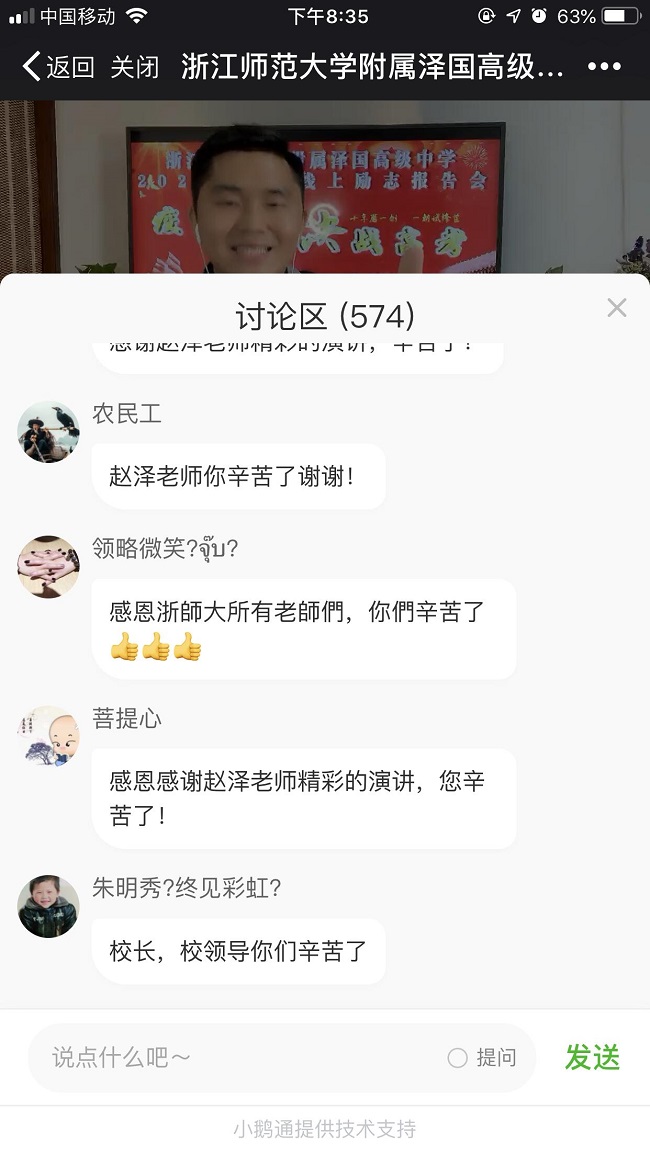
Task: Send the comment with 发送
Action: (x=592, y=1057)
